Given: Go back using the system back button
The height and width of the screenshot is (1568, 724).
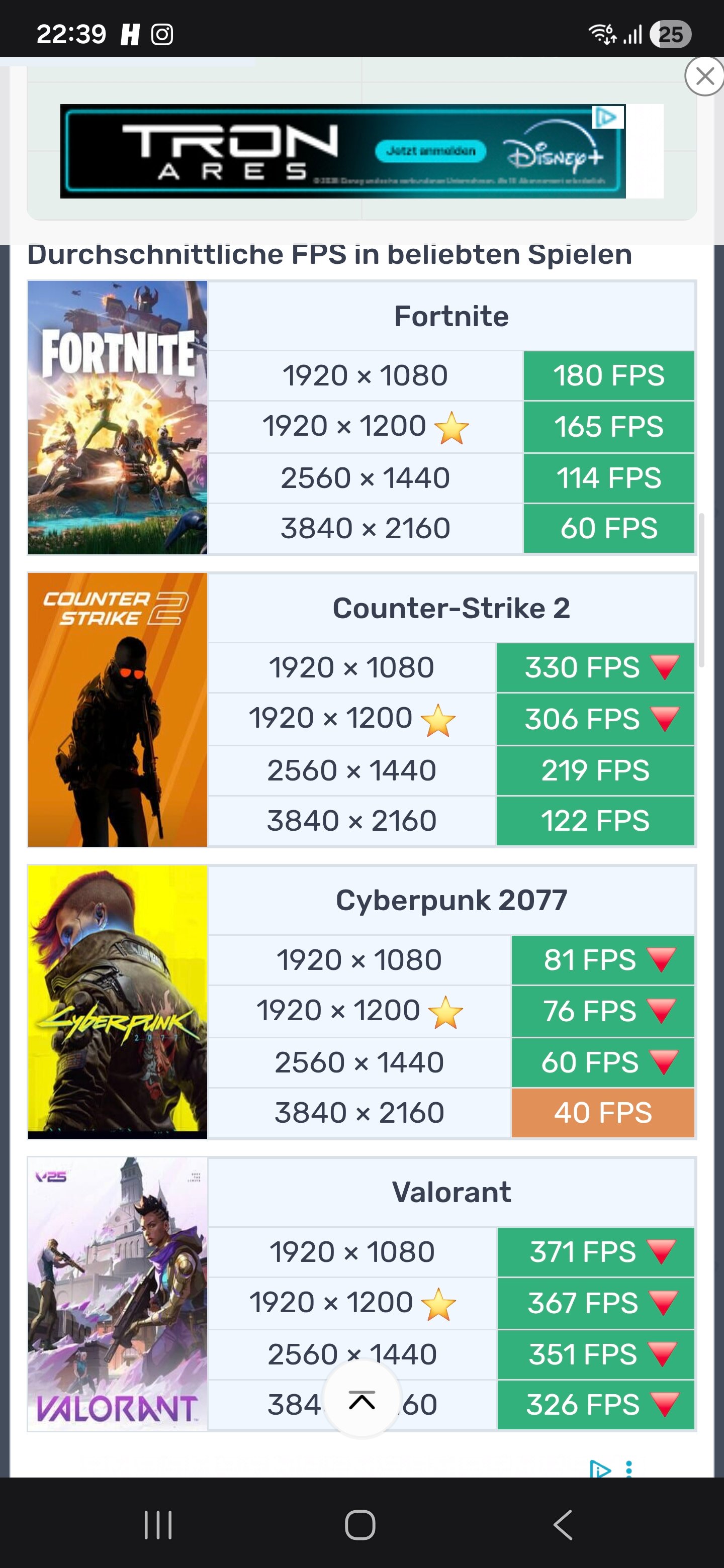Looking at the screenshot, I should click(563, 1525).
